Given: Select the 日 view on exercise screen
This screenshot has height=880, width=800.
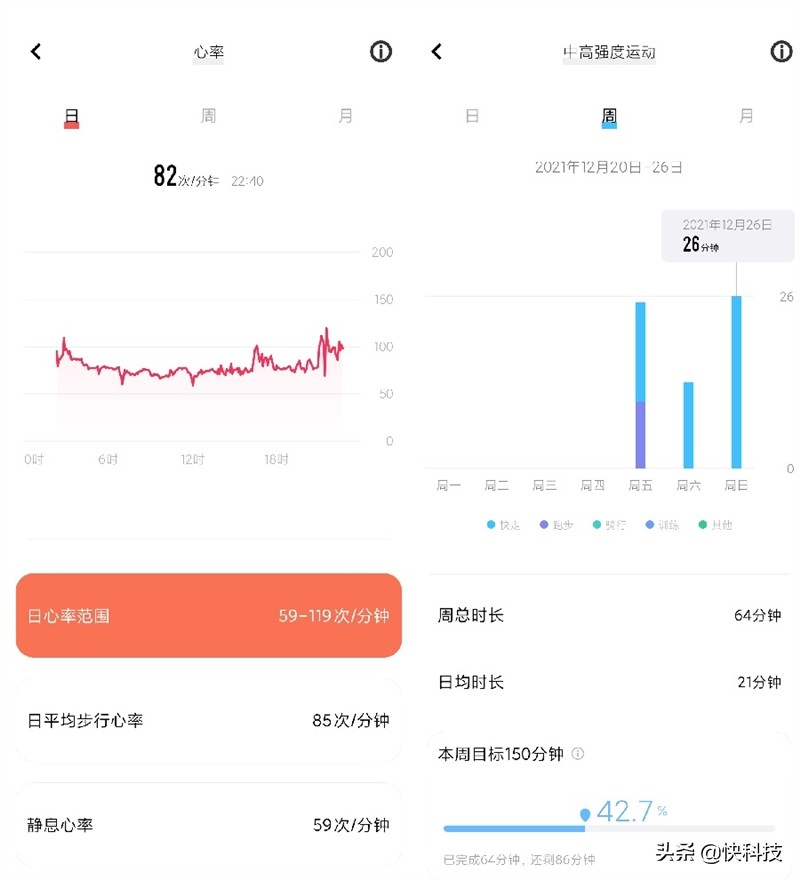Looking at the screenshot, I should coord(472,115).
